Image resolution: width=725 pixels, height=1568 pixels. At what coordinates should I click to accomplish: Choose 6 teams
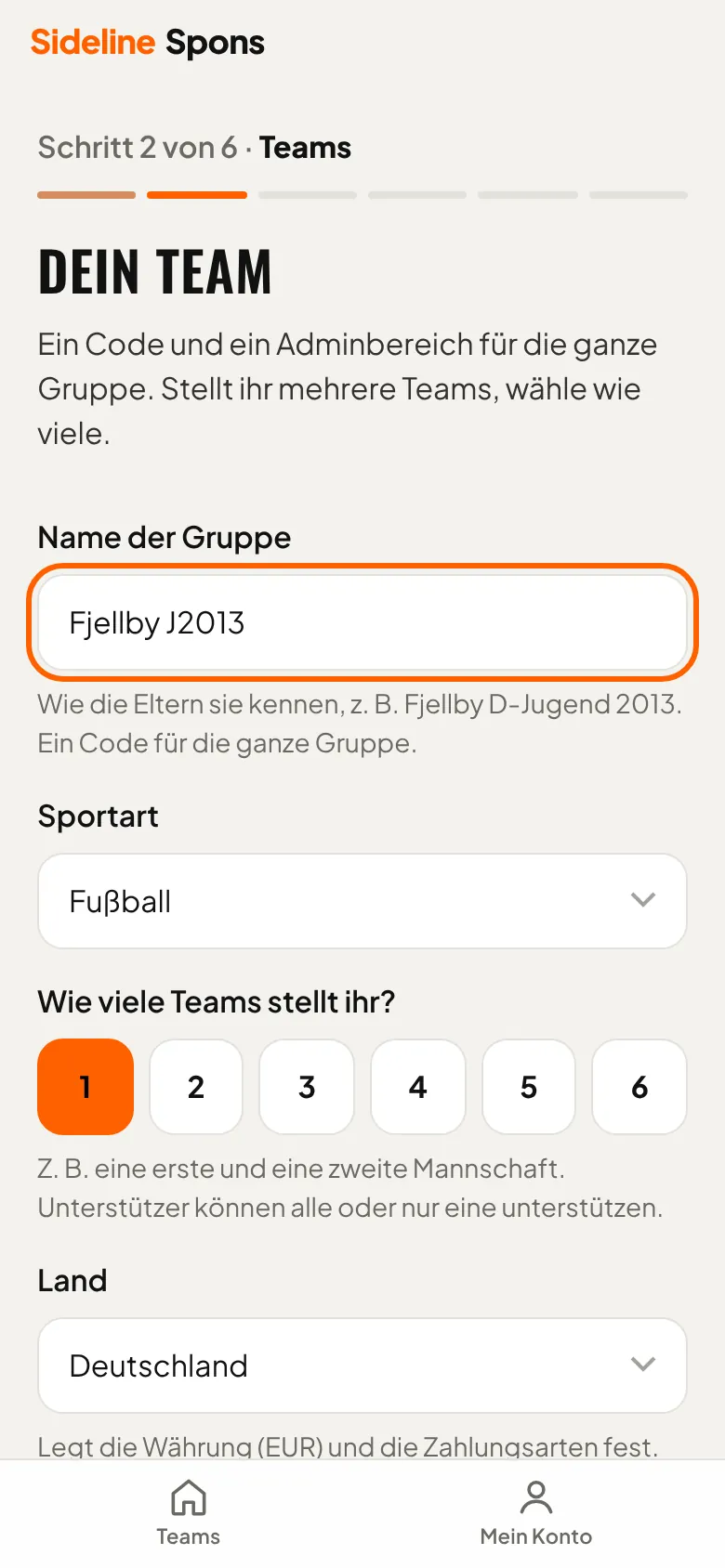pyautogui.click(x=639, y=1087)
